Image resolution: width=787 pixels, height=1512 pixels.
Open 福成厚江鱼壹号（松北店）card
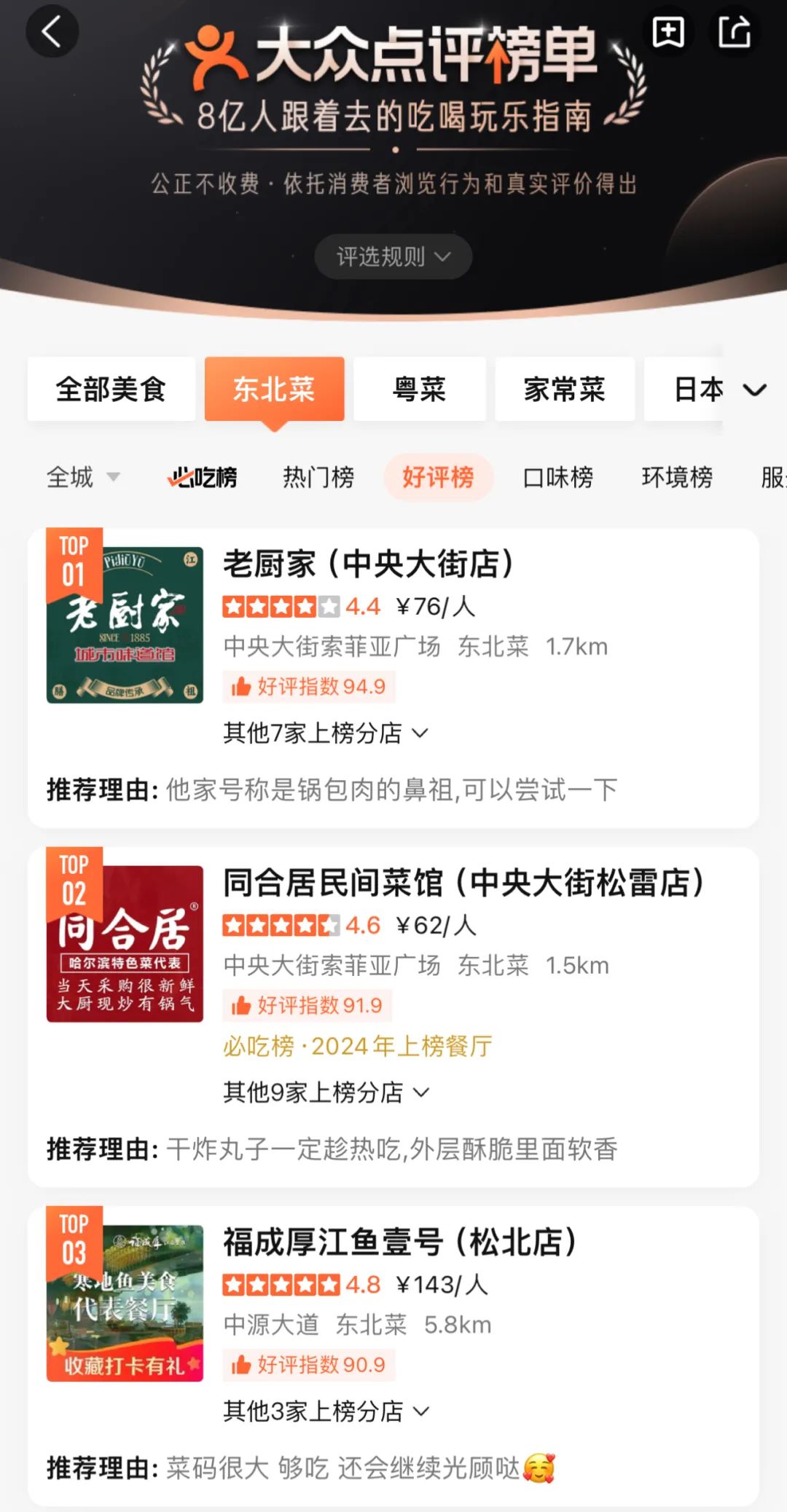399,1242
